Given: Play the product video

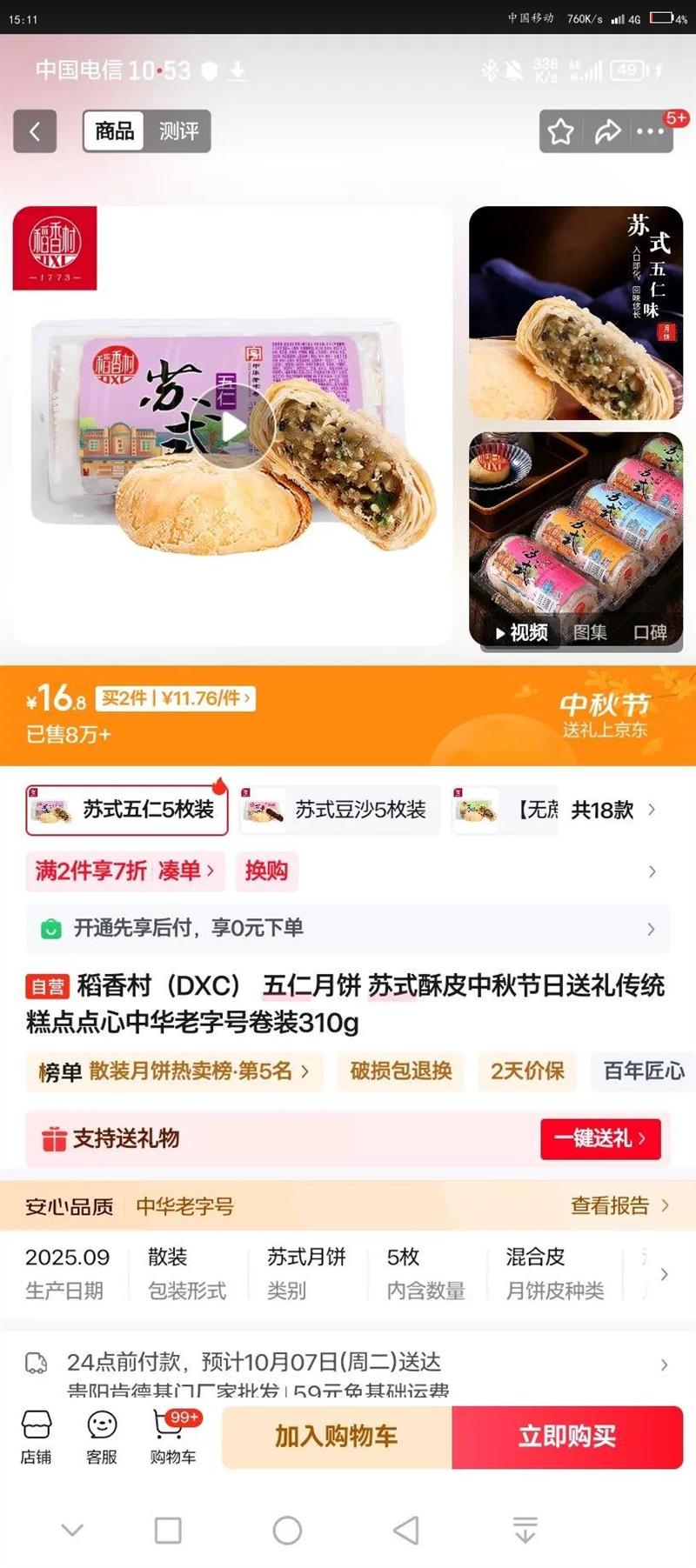Looking at the screenshot, I should pyautogui.click(x=232, y=427).
